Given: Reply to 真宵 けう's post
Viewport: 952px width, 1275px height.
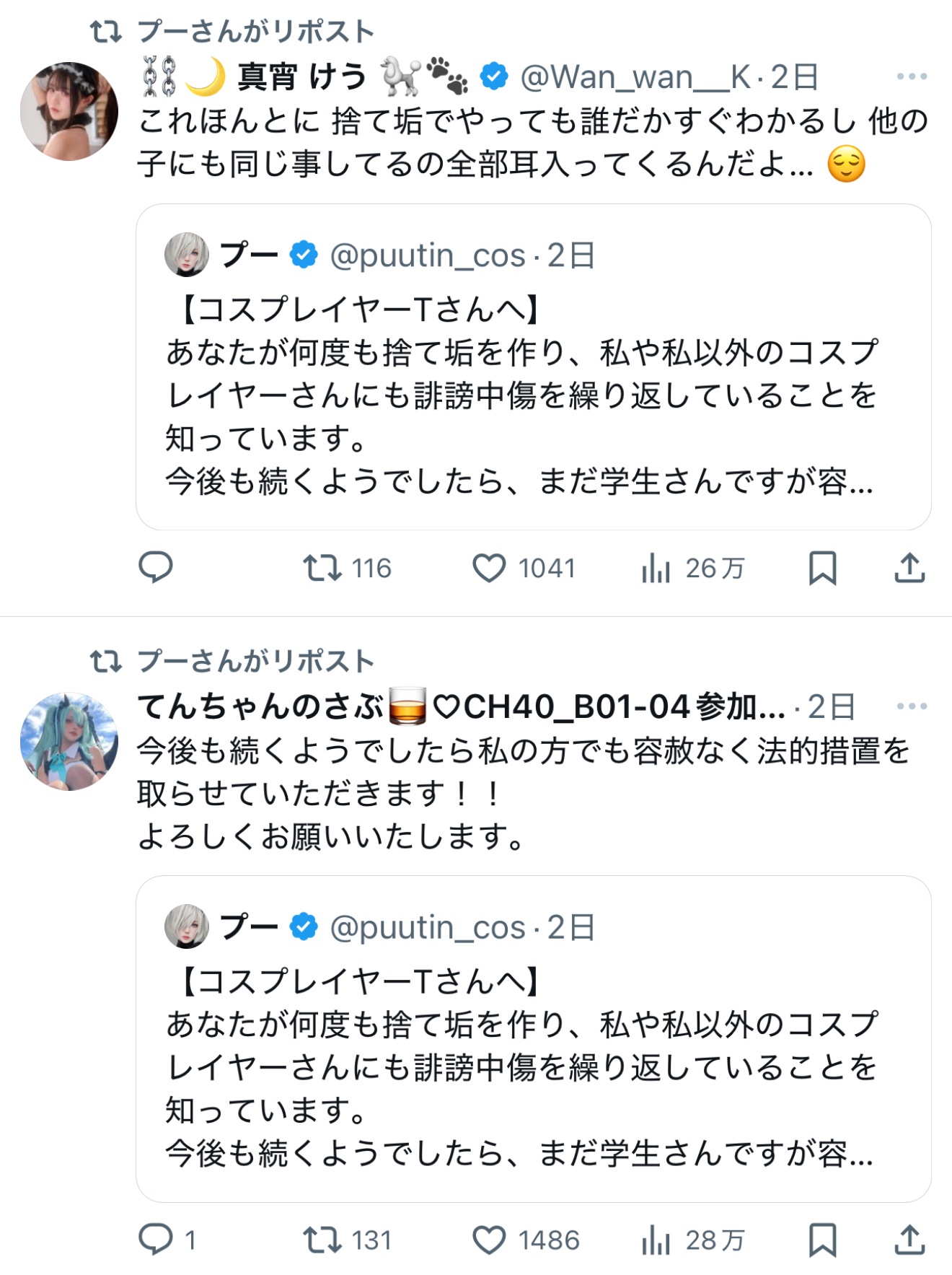Looking at the screenshot, I should point(156,568).
